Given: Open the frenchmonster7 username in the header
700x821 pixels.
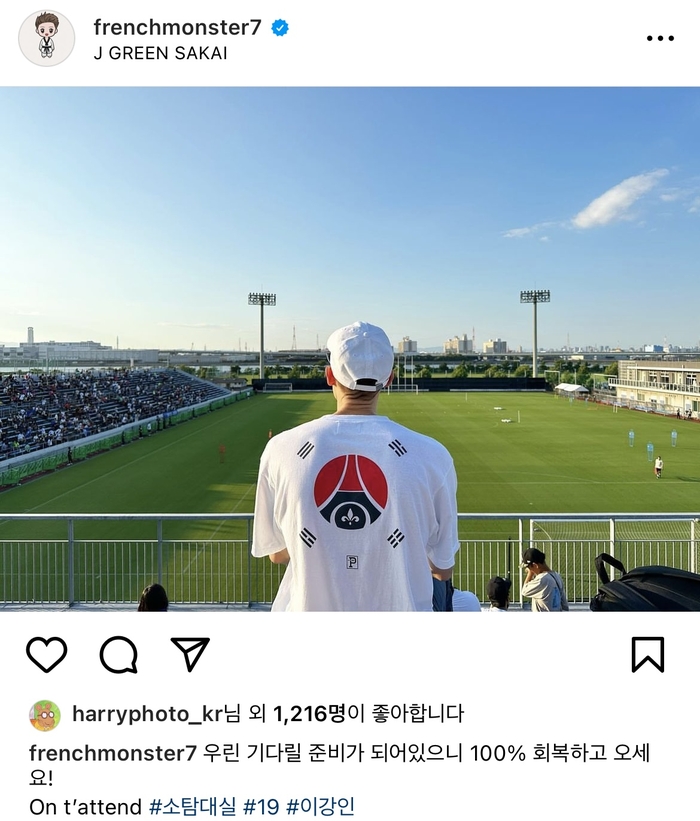Looking at the screenshot, I should pos(177,27).
